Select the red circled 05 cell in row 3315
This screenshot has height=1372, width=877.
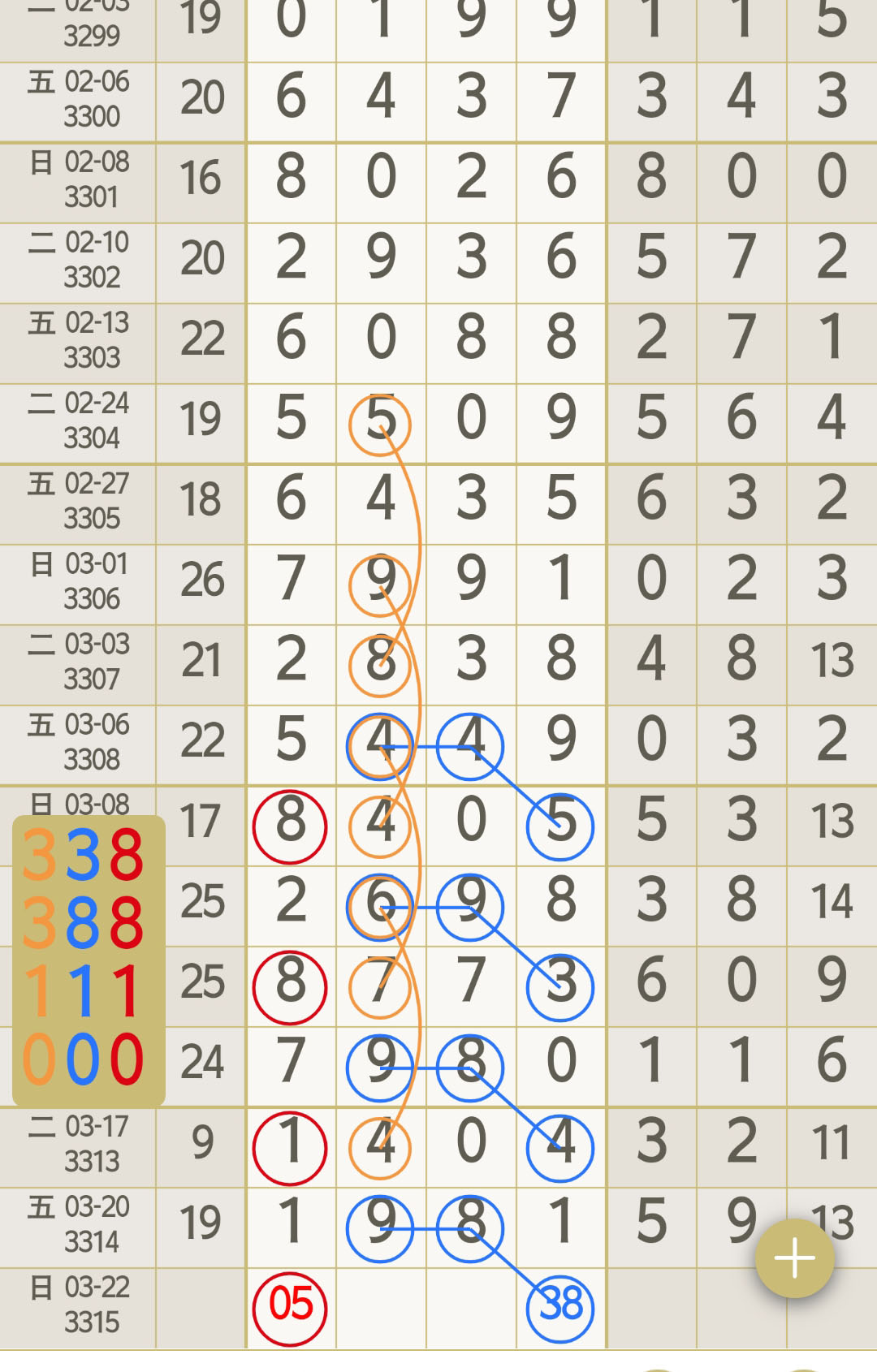(x=290, y=1307)
